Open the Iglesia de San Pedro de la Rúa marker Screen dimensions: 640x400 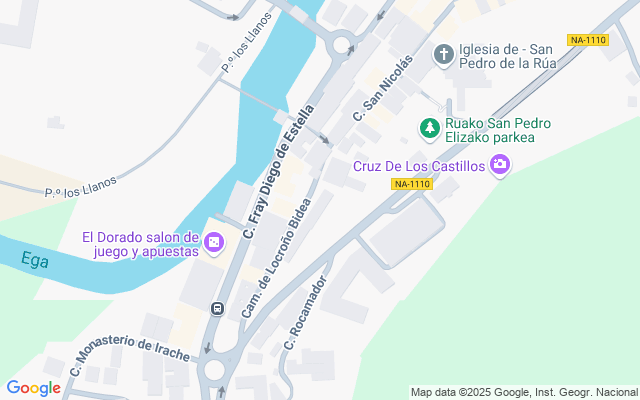[x=444, y=53]
